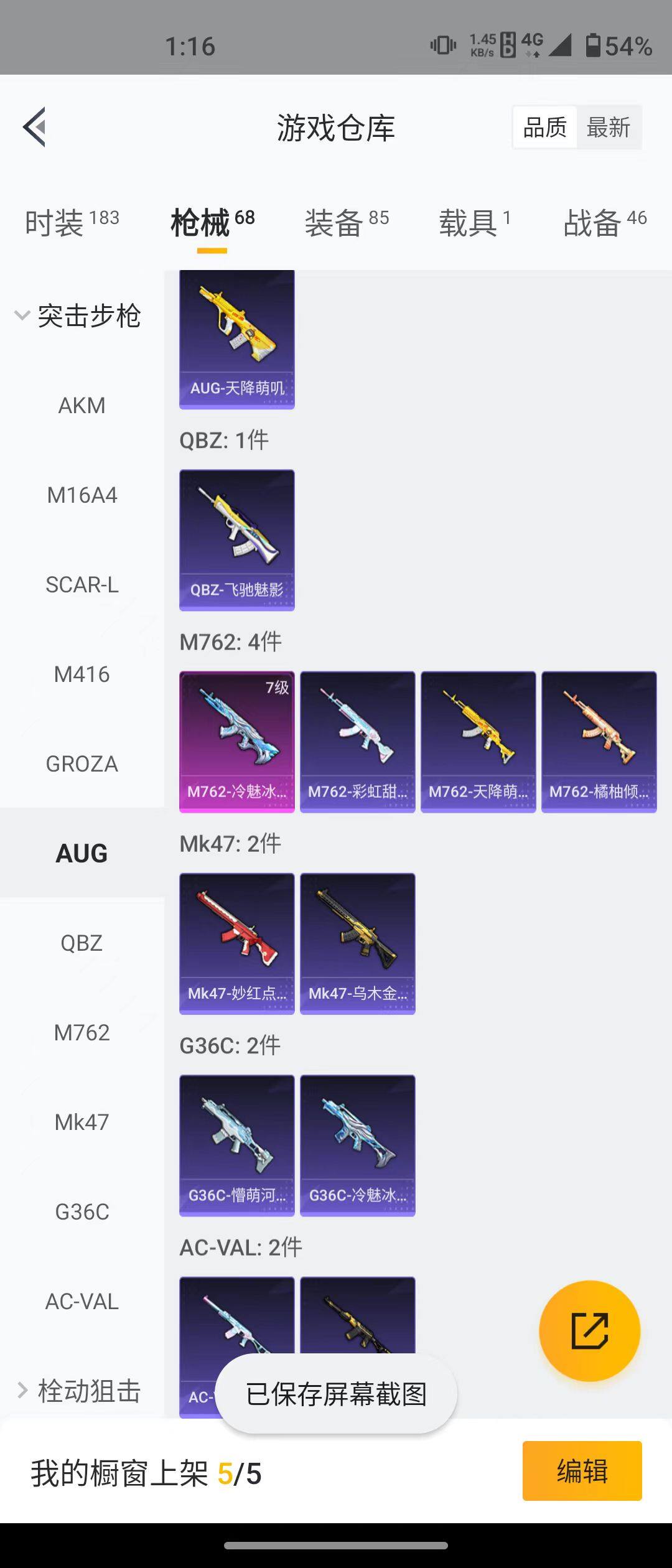Select GROZA in the side list
Viewport: 672px width, 1568px height.
pos(82,764)
